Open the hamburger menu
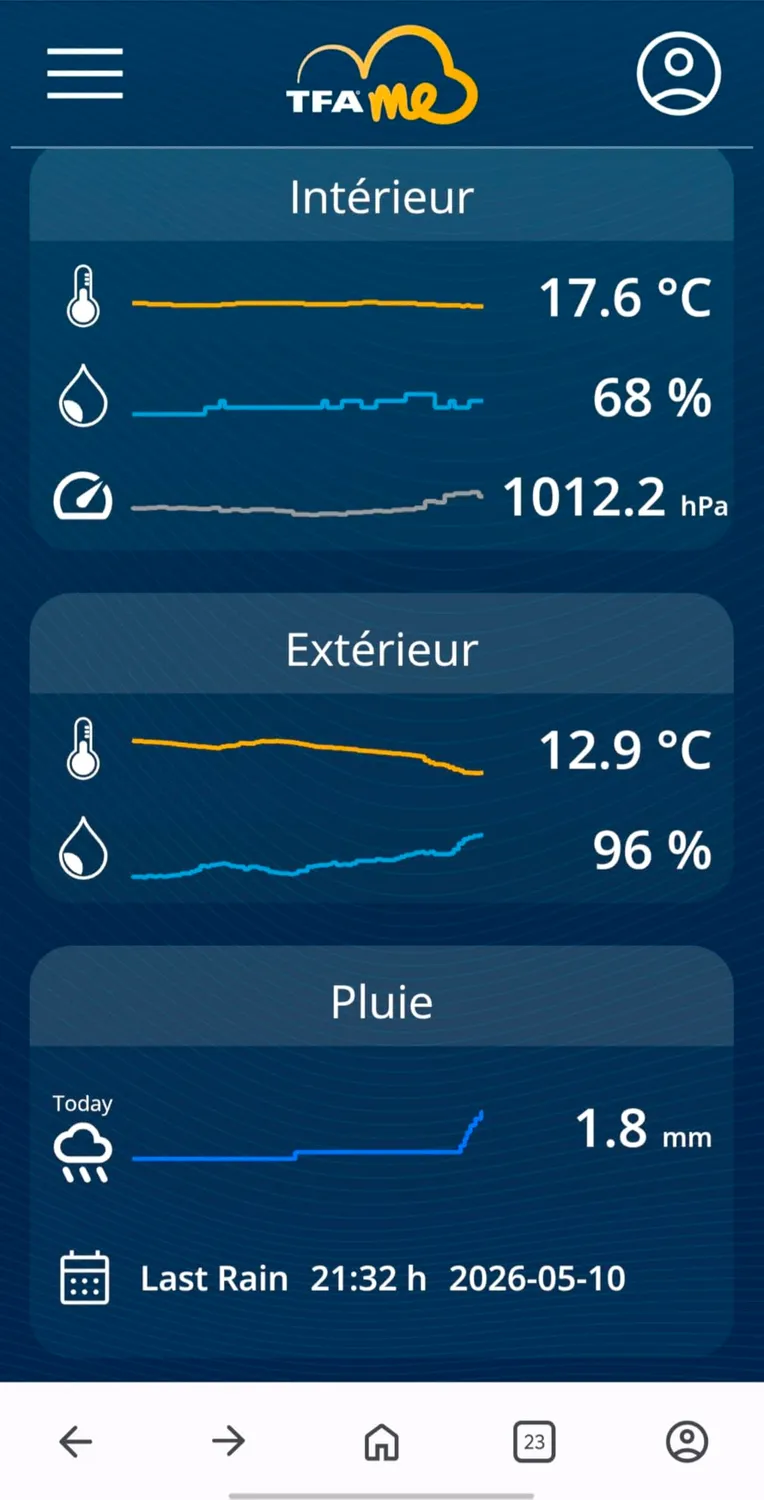The height and width of the screenshot is (1500, 764). 85,73
